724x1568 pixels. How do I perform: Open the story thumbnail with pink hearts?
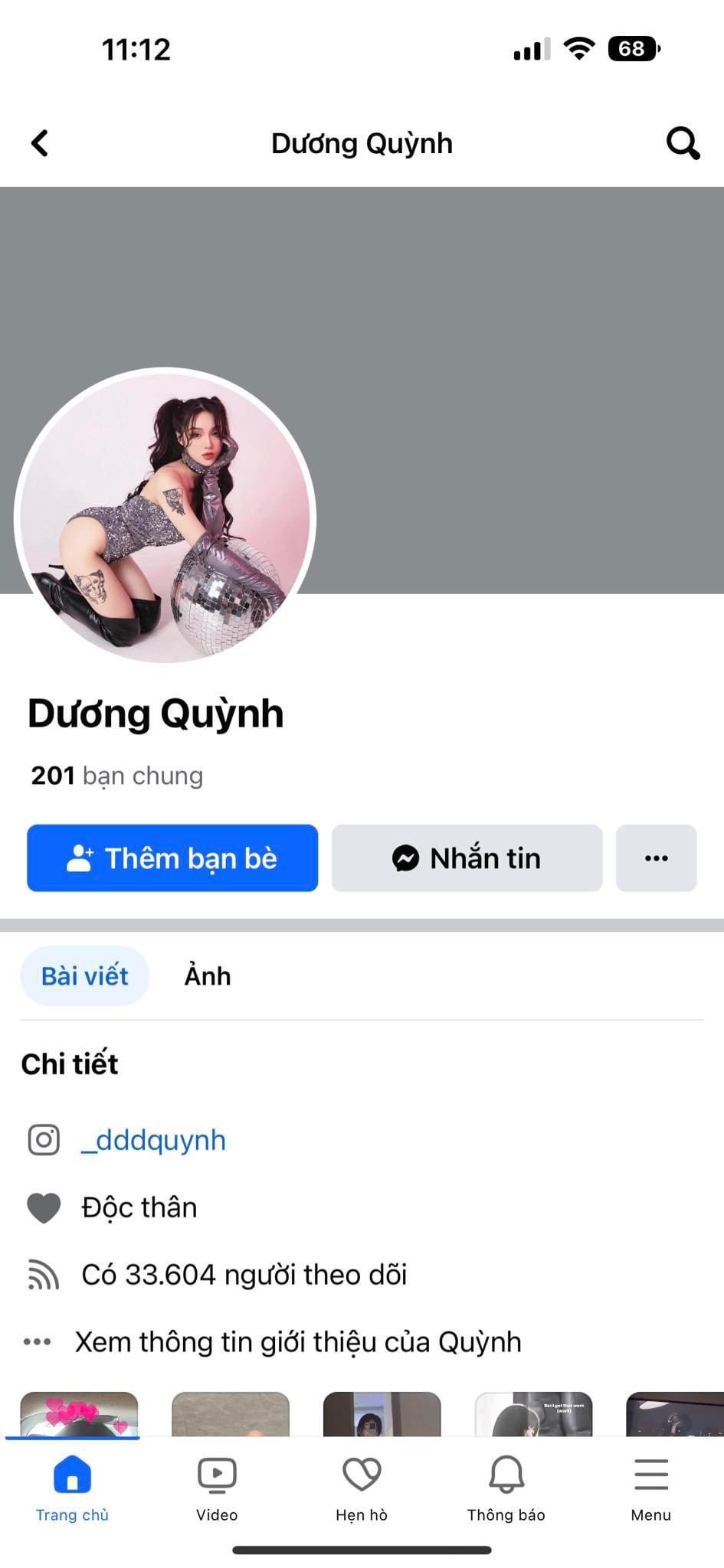pos(79,1413)
